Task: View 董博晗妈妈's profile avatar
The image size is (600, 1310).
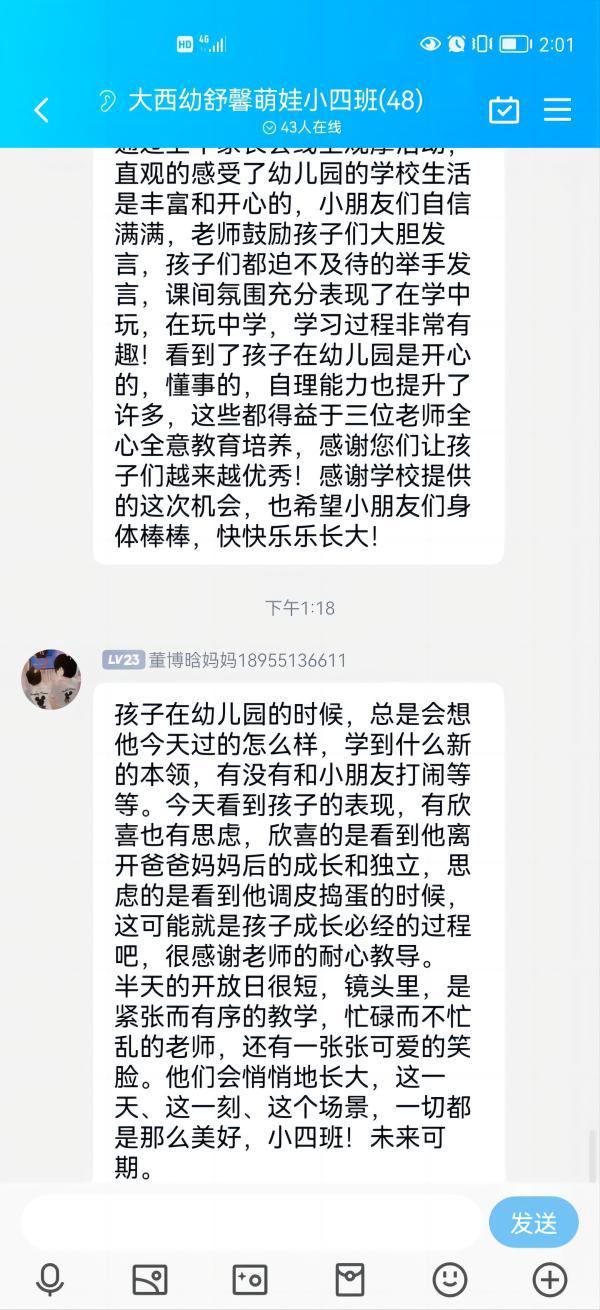Action: coord(51,679)
